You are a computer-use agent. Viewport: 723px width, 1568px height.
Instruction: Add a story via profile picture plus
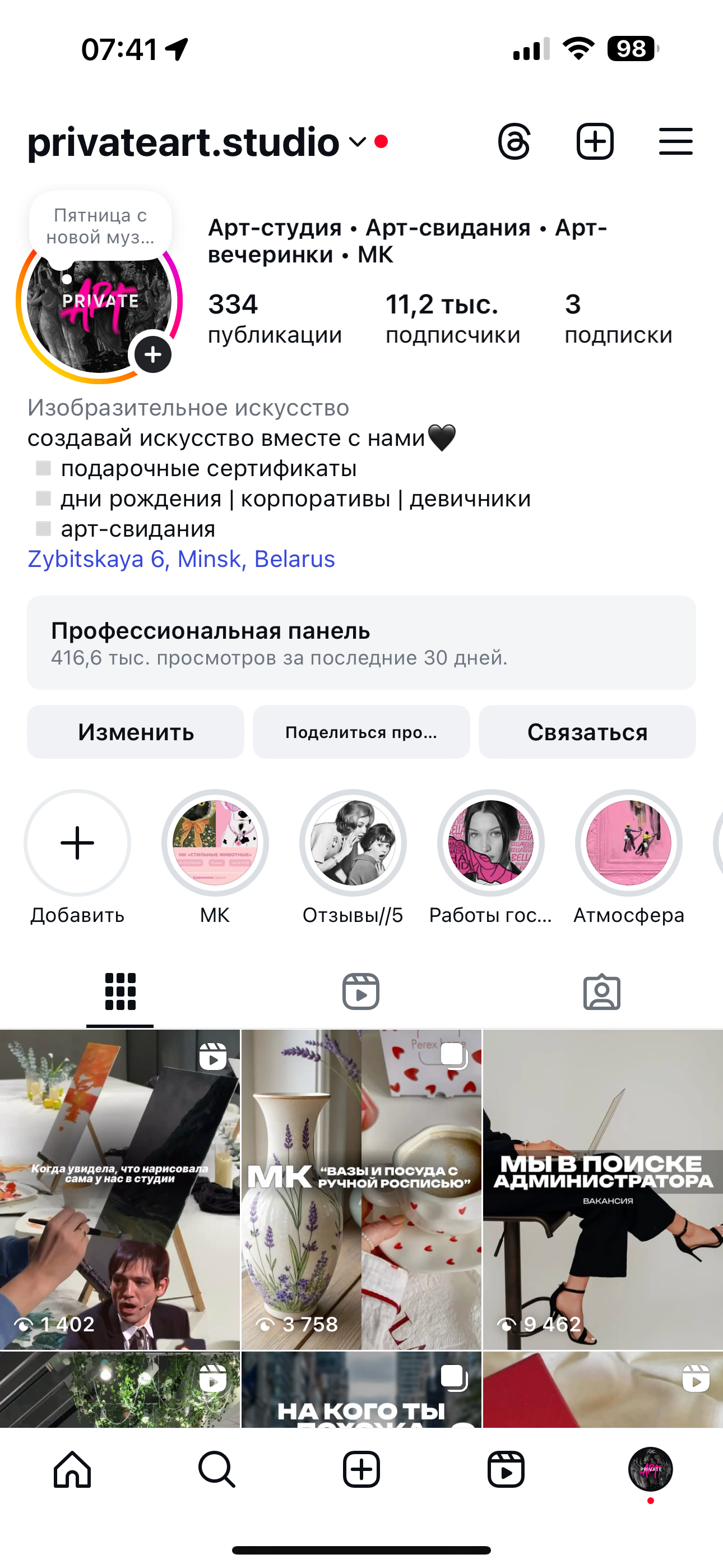(153, 354)
